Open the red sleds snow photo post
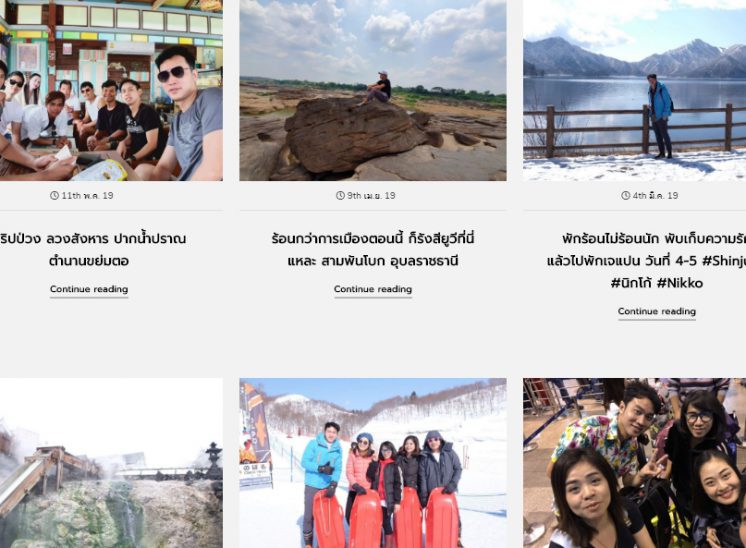Viewport: 746px width, 548px height. 372,462
